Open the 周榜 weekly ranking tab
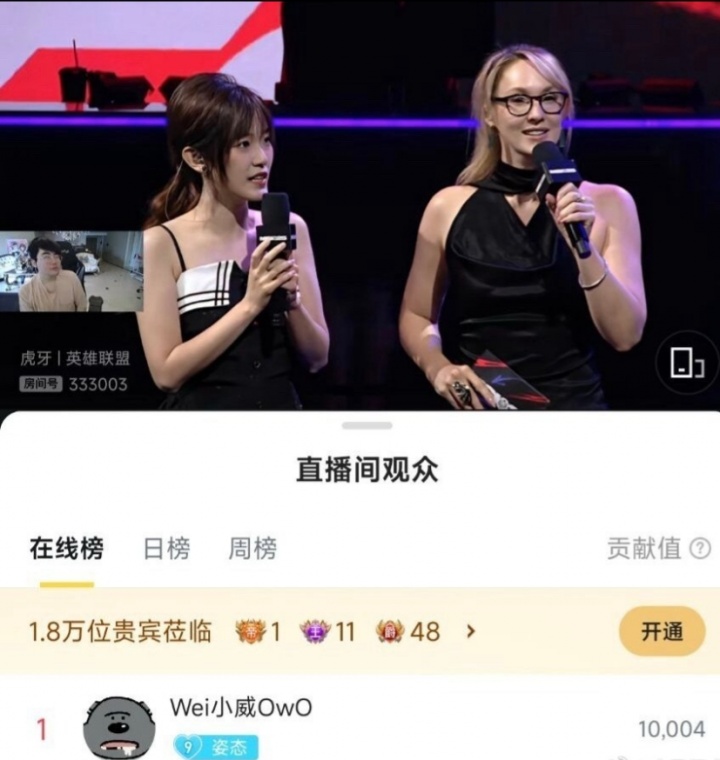 (252, 549)
